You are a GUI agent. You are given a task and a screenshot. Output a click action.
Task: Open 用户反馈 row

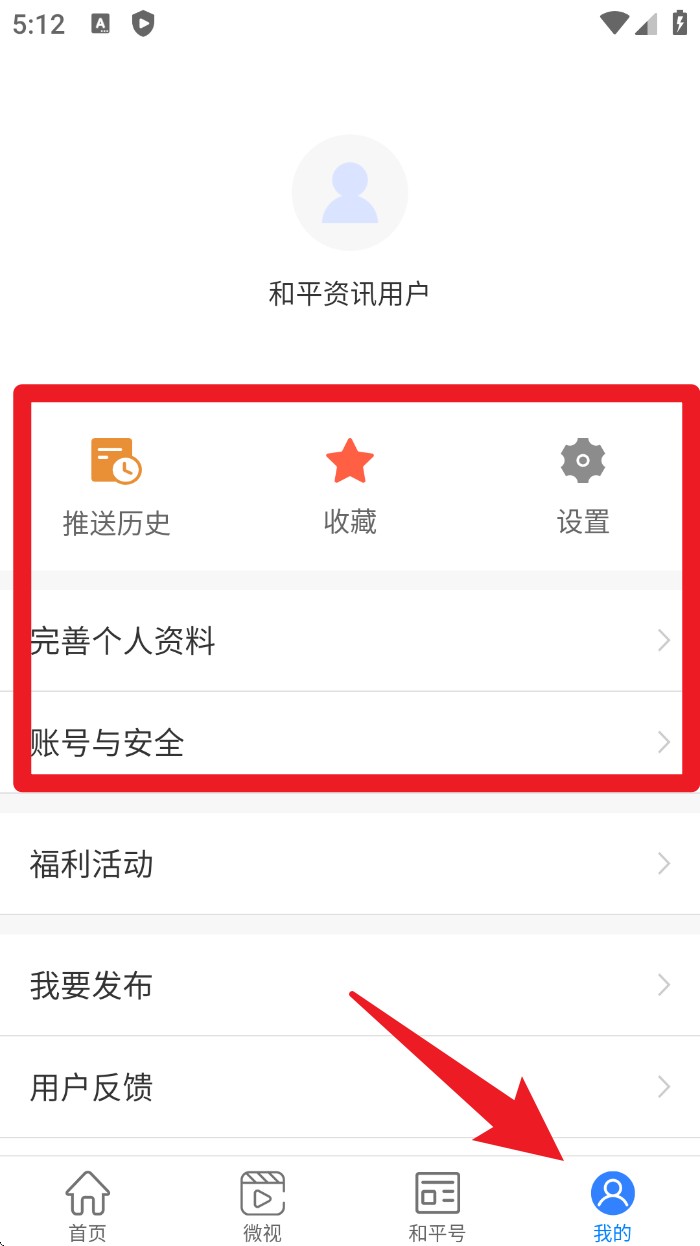(x=350, y=1087)
